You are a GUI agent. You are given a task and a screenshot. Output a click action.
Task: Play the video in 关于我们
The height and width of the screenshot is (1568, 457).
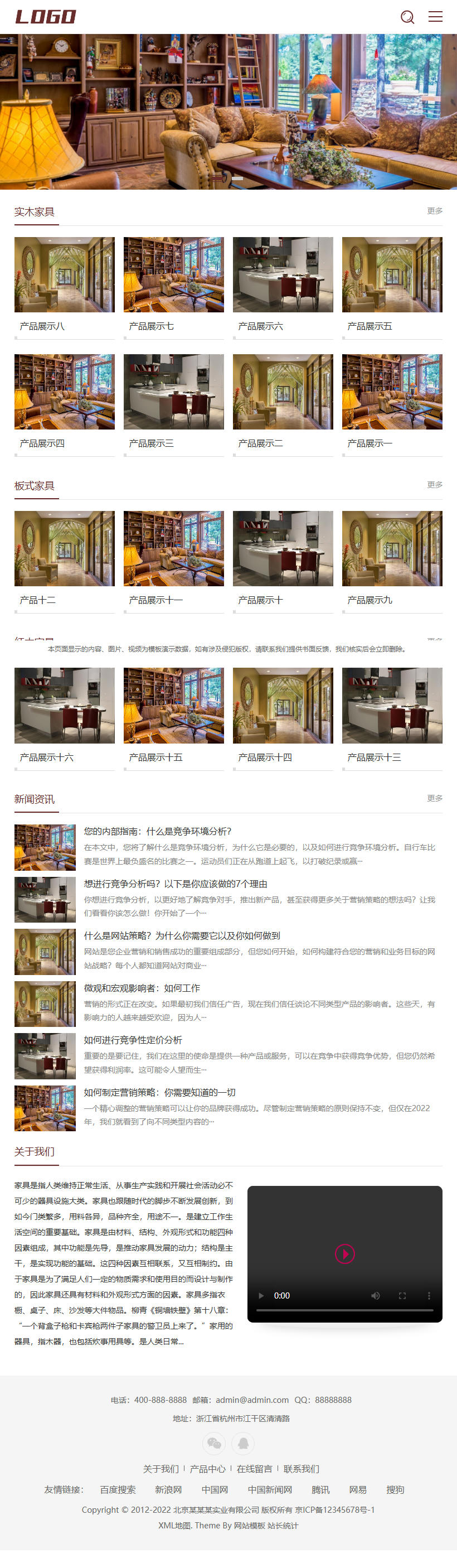344,1253
